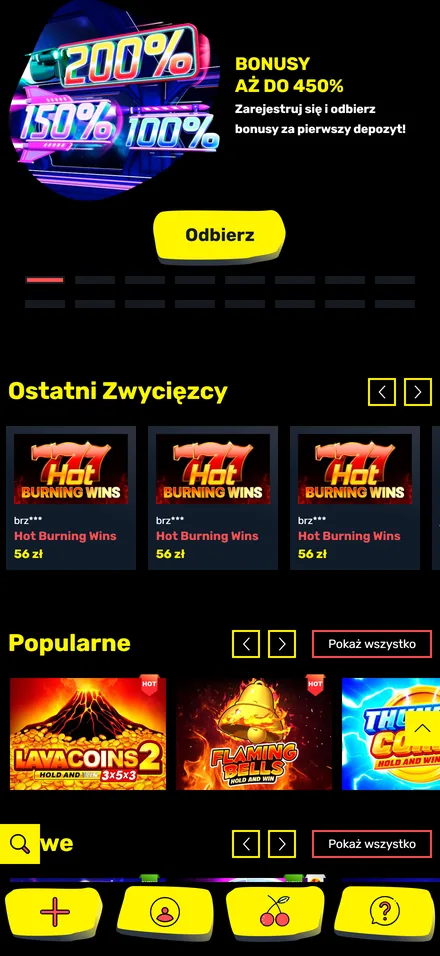
Task: Go to next Popularne games
Action: (x=282, y=644)
